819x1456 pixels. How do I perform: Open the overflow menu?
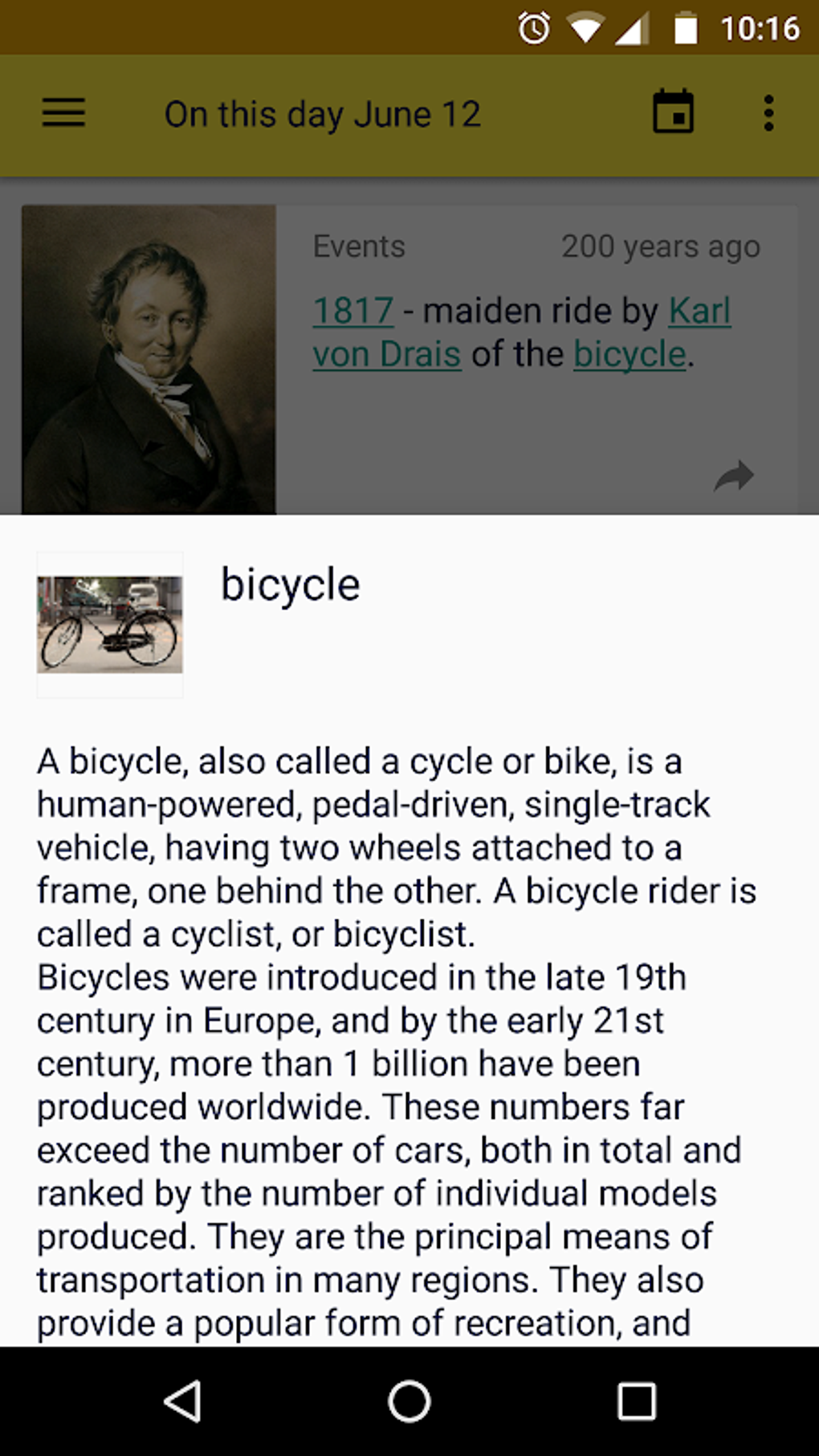pyautogui.click(x=768, y=113)
